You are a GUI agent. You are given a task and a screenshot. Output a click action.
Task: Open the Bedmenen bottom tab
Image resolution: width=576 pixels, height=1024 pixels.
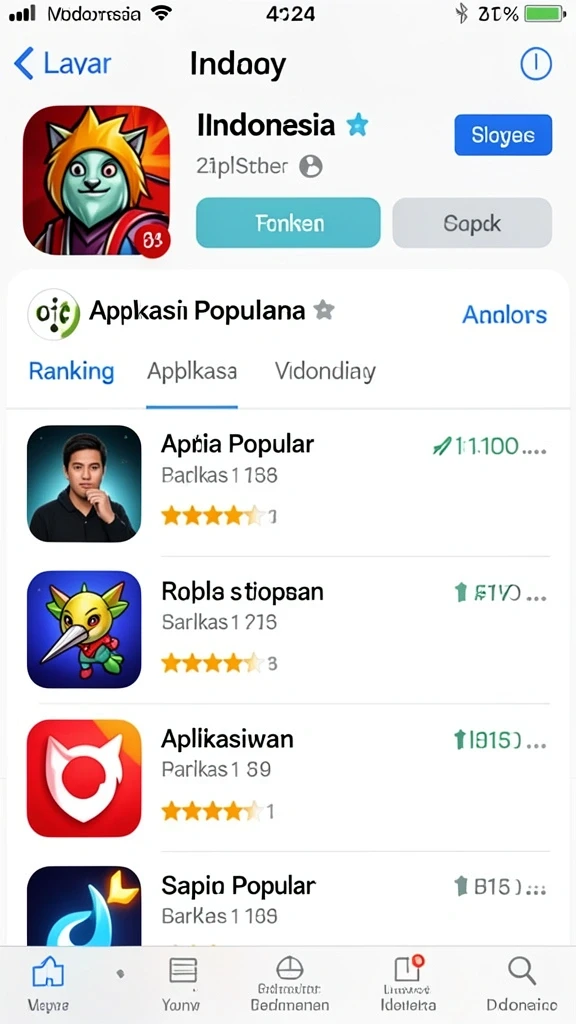[x=289, y=984]
